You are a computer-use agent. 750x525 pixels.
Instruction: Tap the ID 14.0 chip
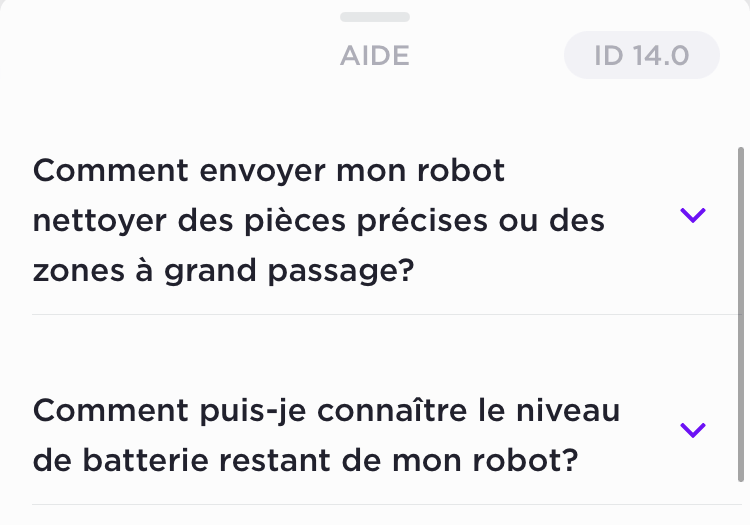coord(641,55)
